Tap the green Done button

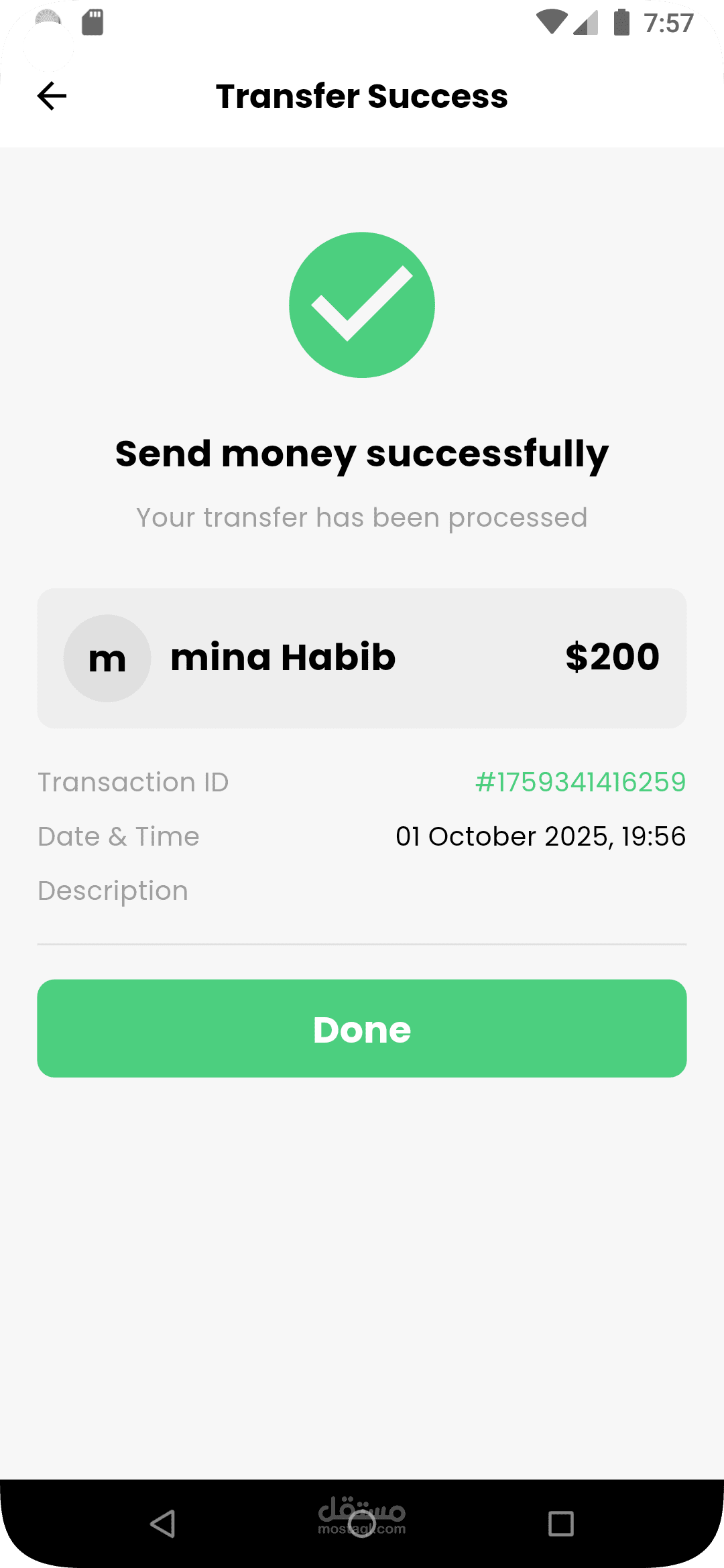362,1029
